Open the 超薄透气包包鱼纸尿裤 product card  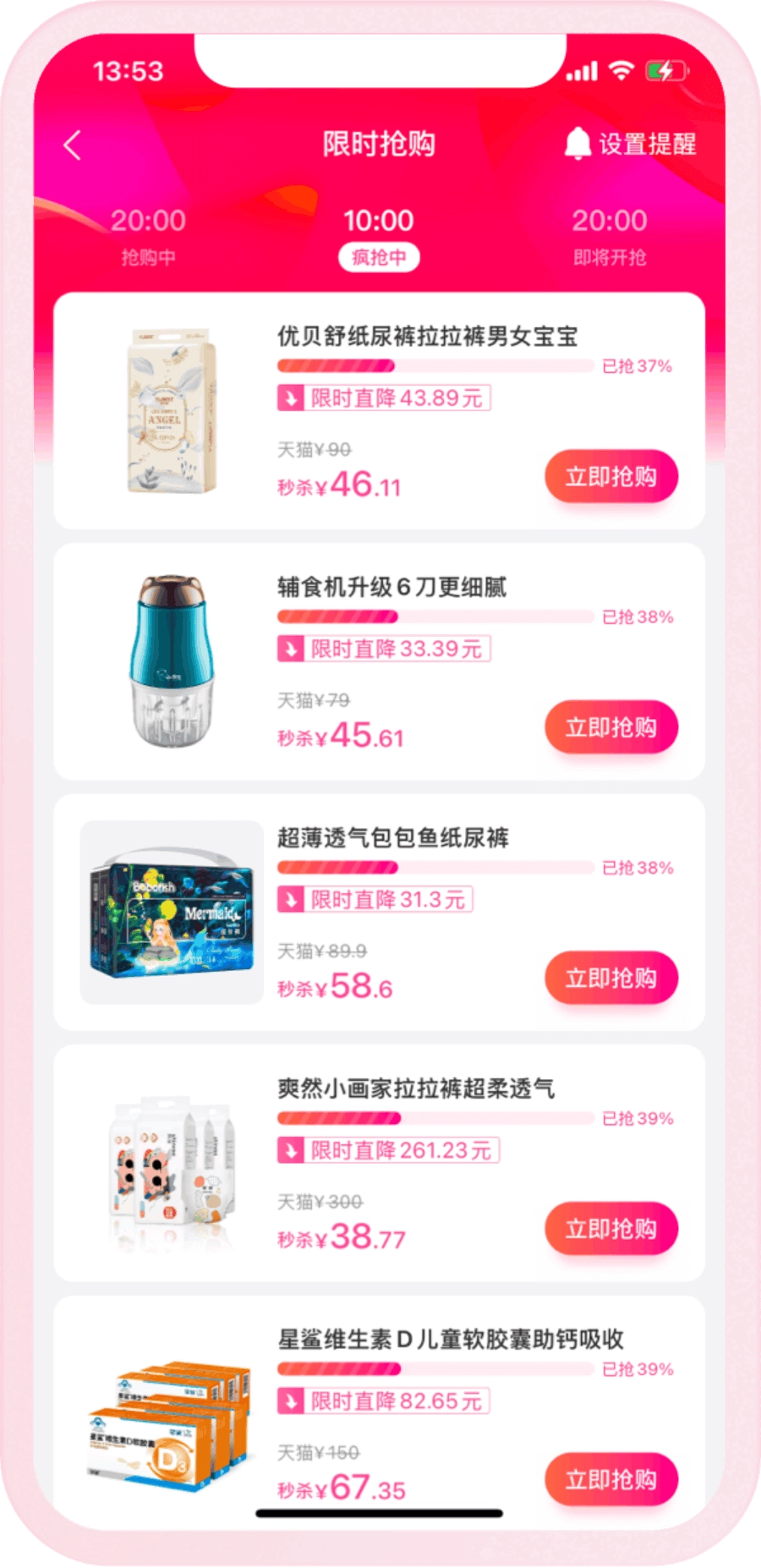pos(393,838)
